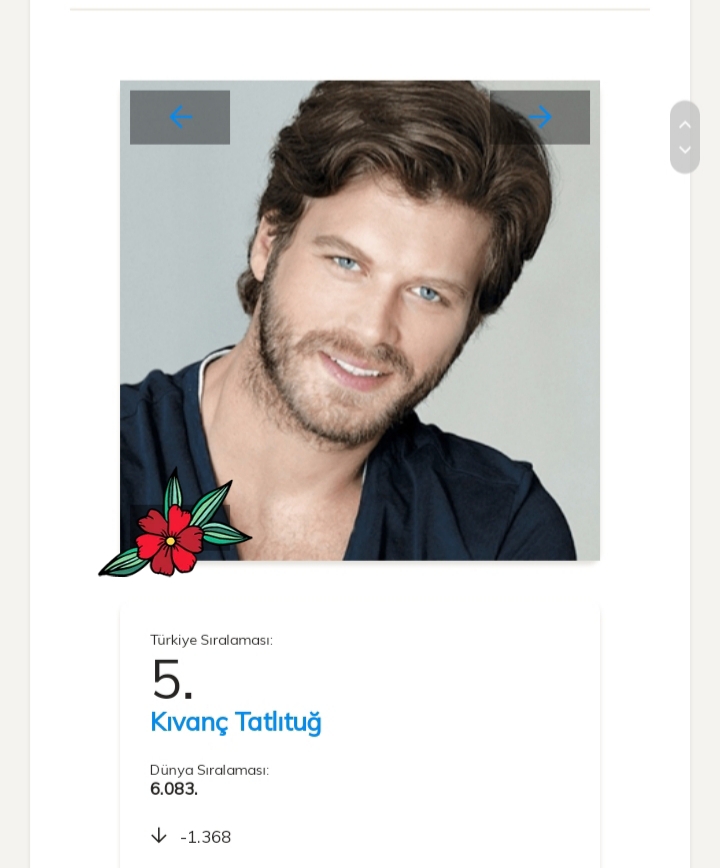
Task: Go to the next photo with right arrow
Action: coord(540,117)
